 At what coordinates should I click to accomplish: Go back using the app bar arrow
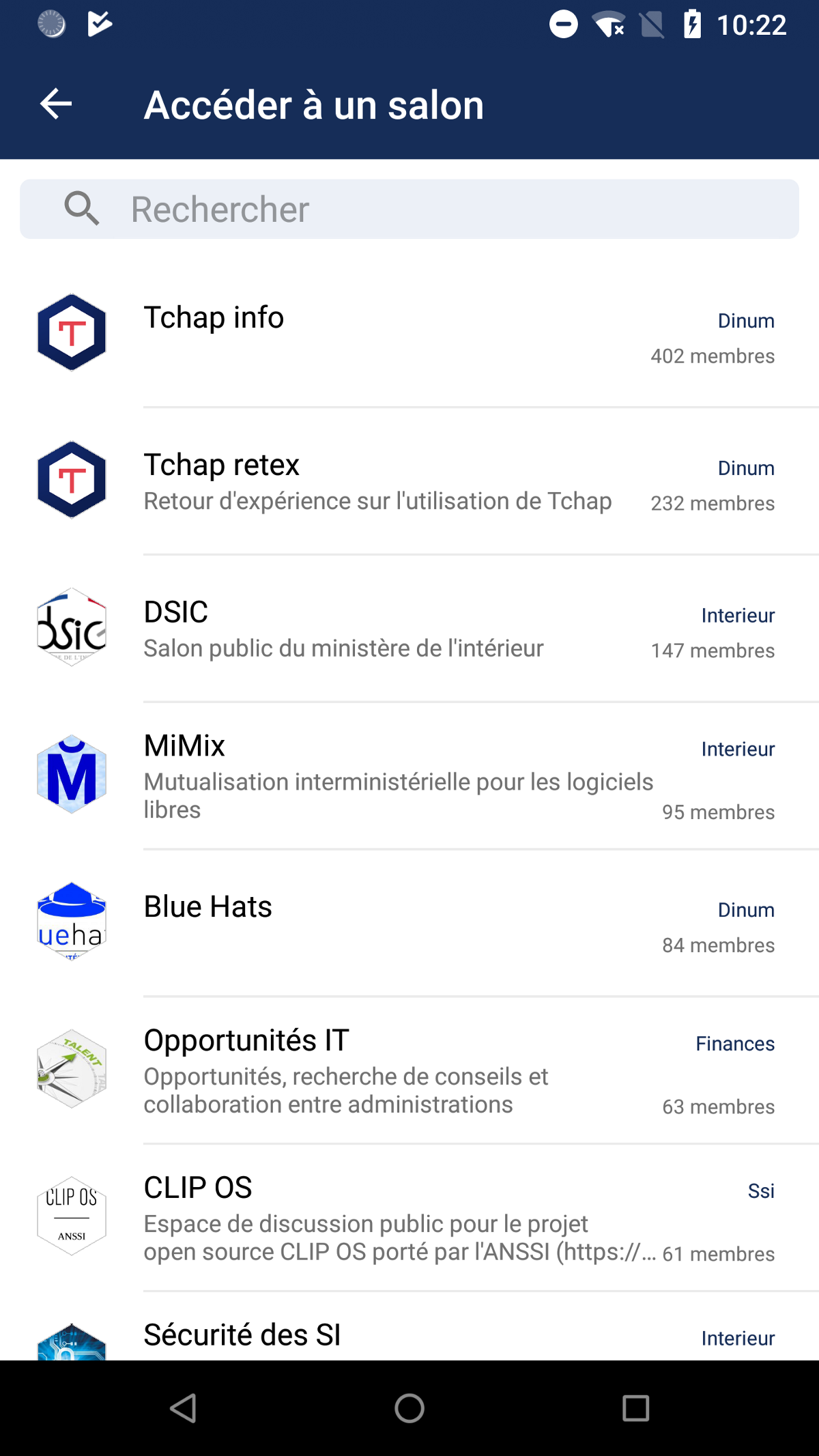click(56, 104)
